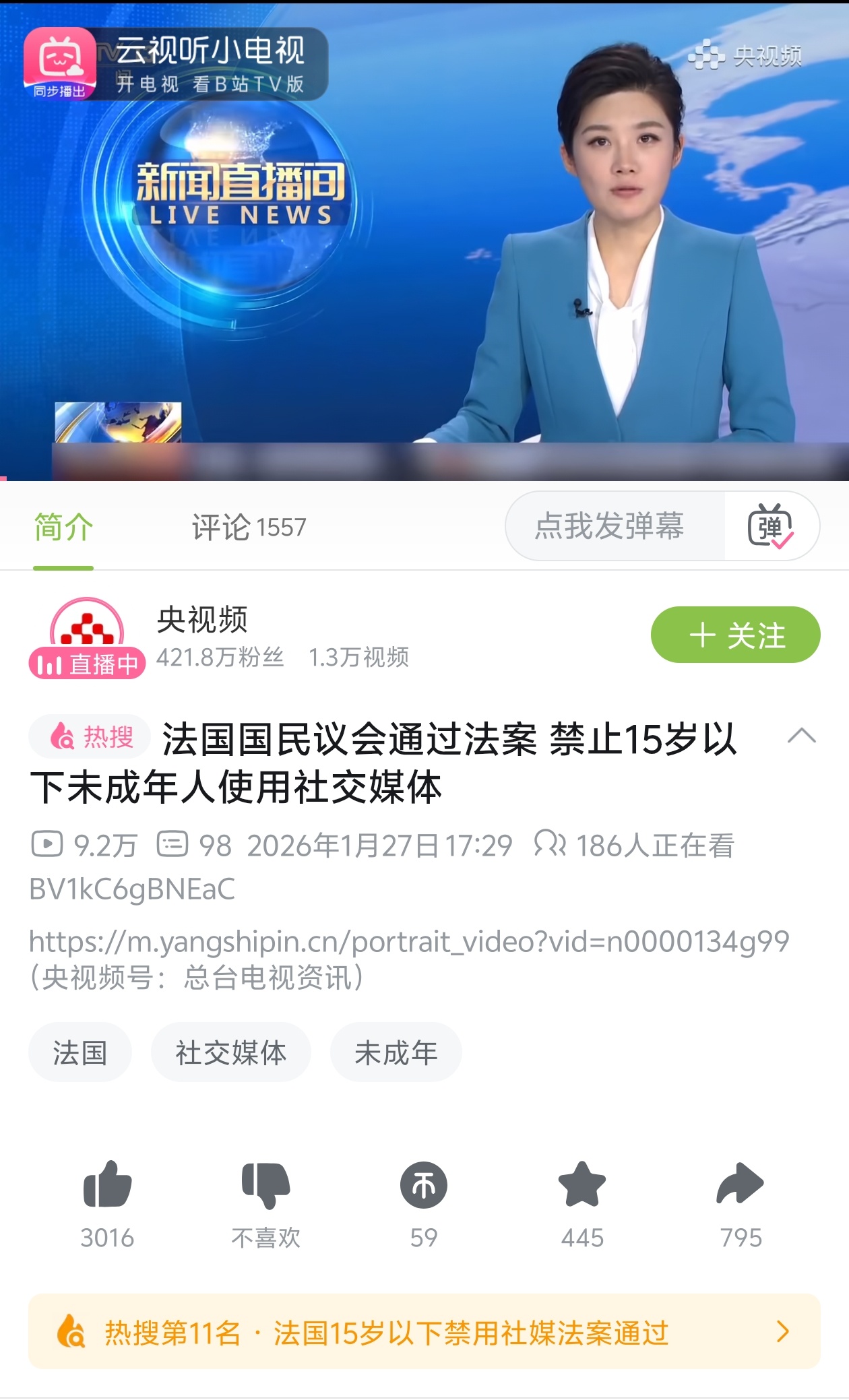Viewport: 849px width, 1400px height.
Task: Select the 法国 tag chip
Action: coord(80,1052)
